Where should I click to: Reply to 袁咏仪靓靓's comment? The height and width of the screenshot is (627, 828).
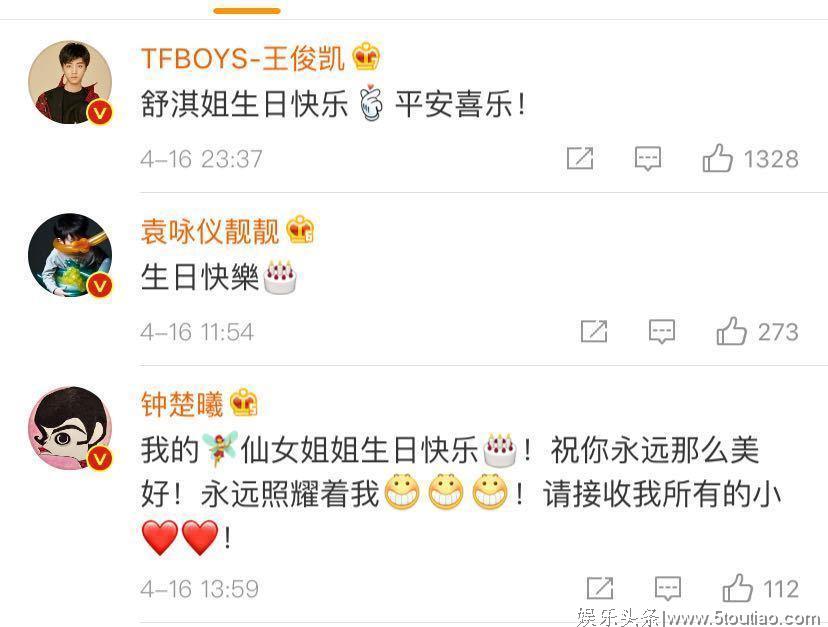[662, 331]
